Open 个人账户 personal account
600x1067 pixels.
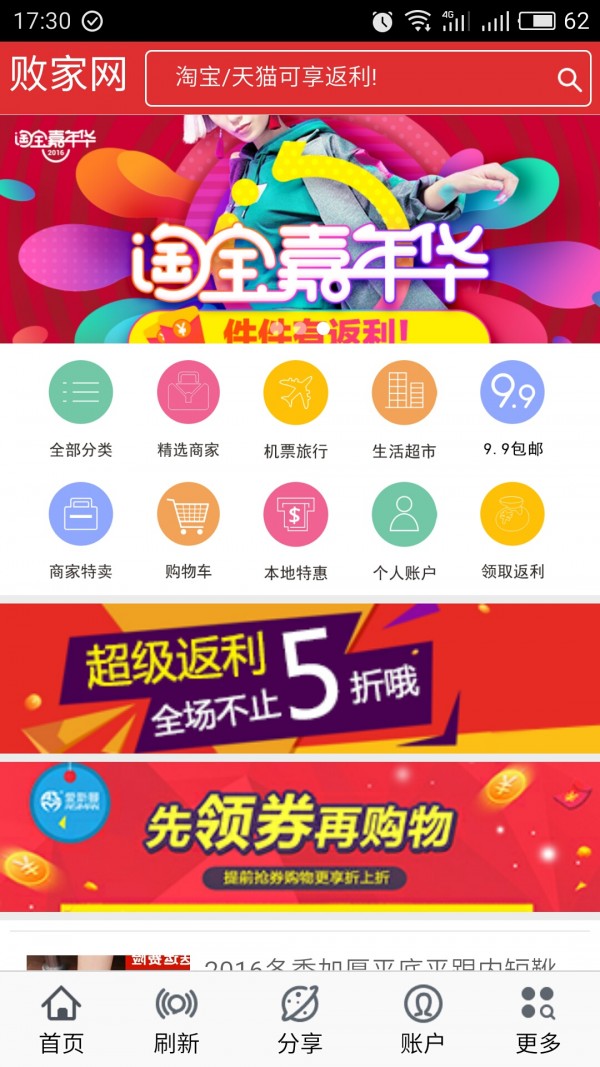[x=404, y=531]
